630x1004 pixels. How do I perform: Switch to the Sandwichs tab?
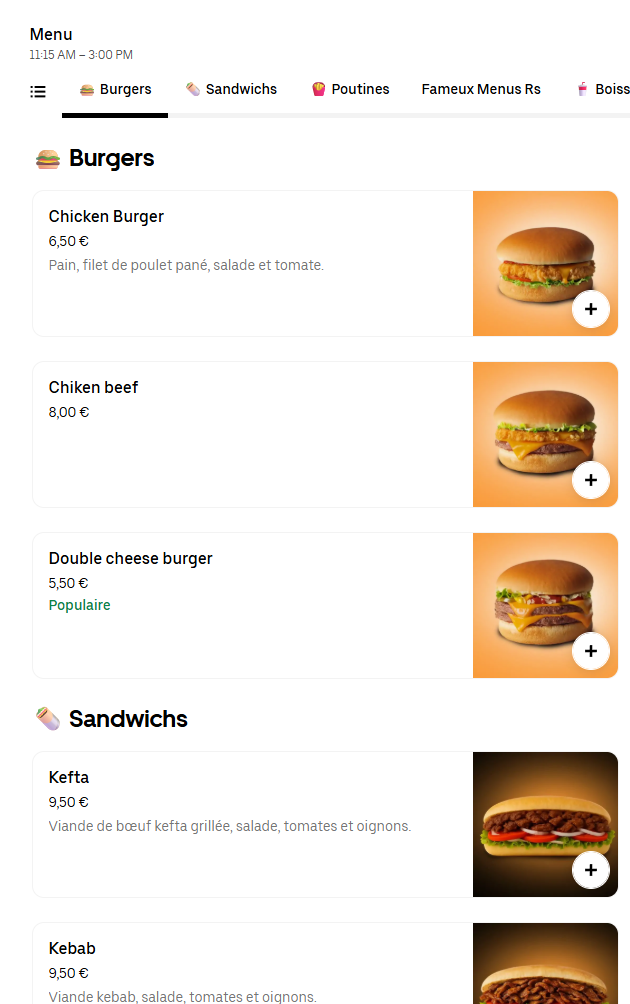(231, 89)
